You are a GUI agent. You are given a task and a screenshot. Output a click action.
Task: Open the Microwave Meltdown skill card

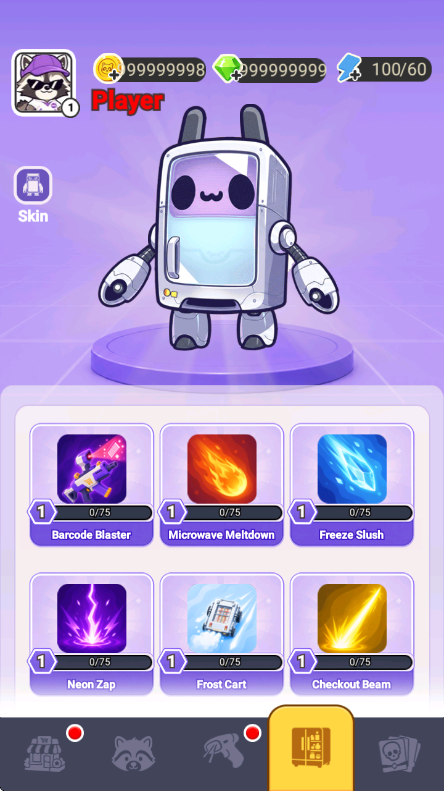(x=221, y=485)
